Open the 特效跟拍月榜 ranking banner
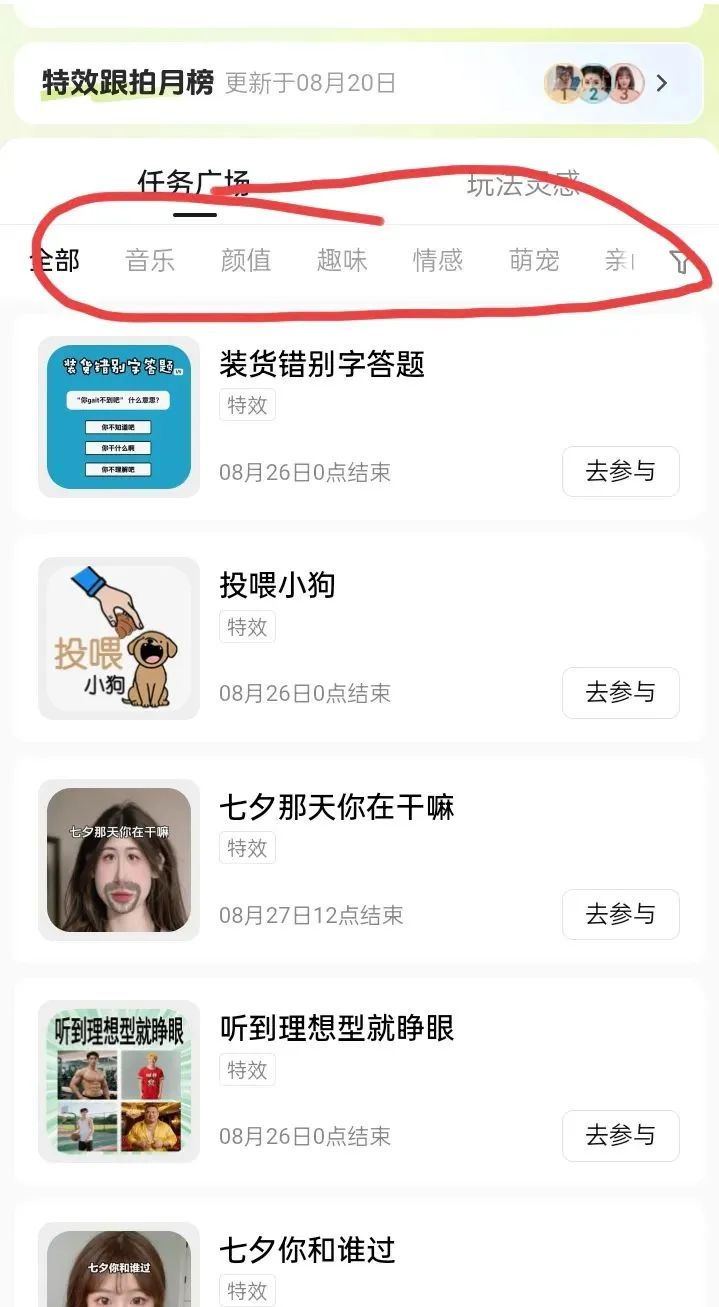 tap(359, 83)
